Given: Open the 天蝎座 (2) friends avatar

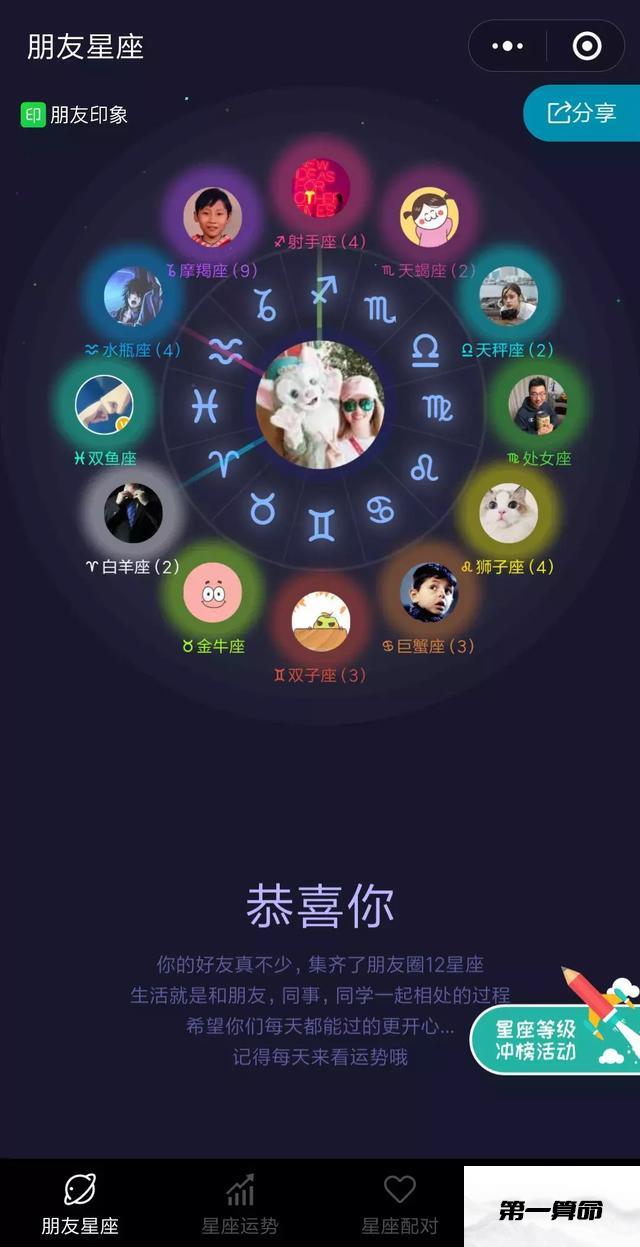Looking at the screenshot, I should coord(429,217).
